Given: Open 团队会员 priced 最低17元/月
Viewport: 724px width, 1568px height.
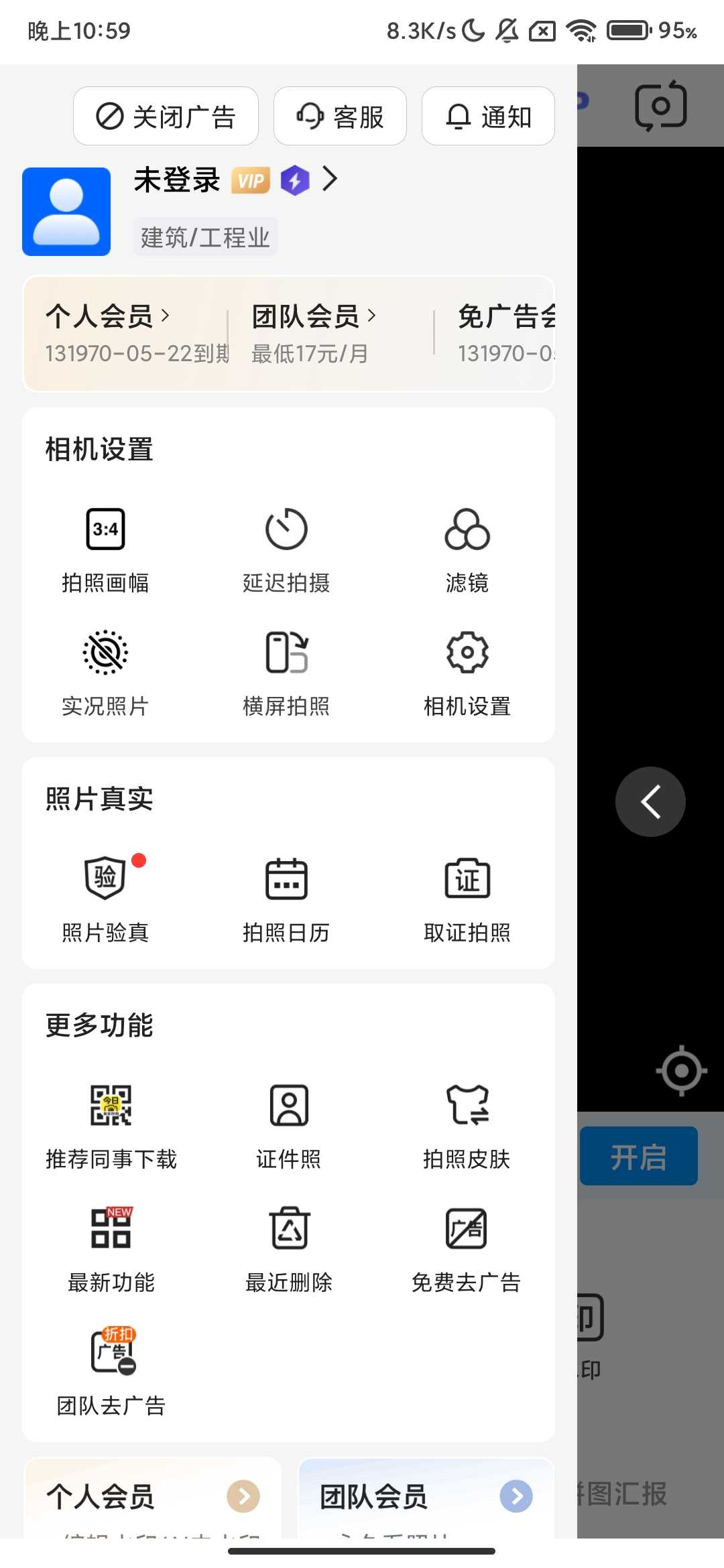Looking at the screenshot, I should [314, 316].
